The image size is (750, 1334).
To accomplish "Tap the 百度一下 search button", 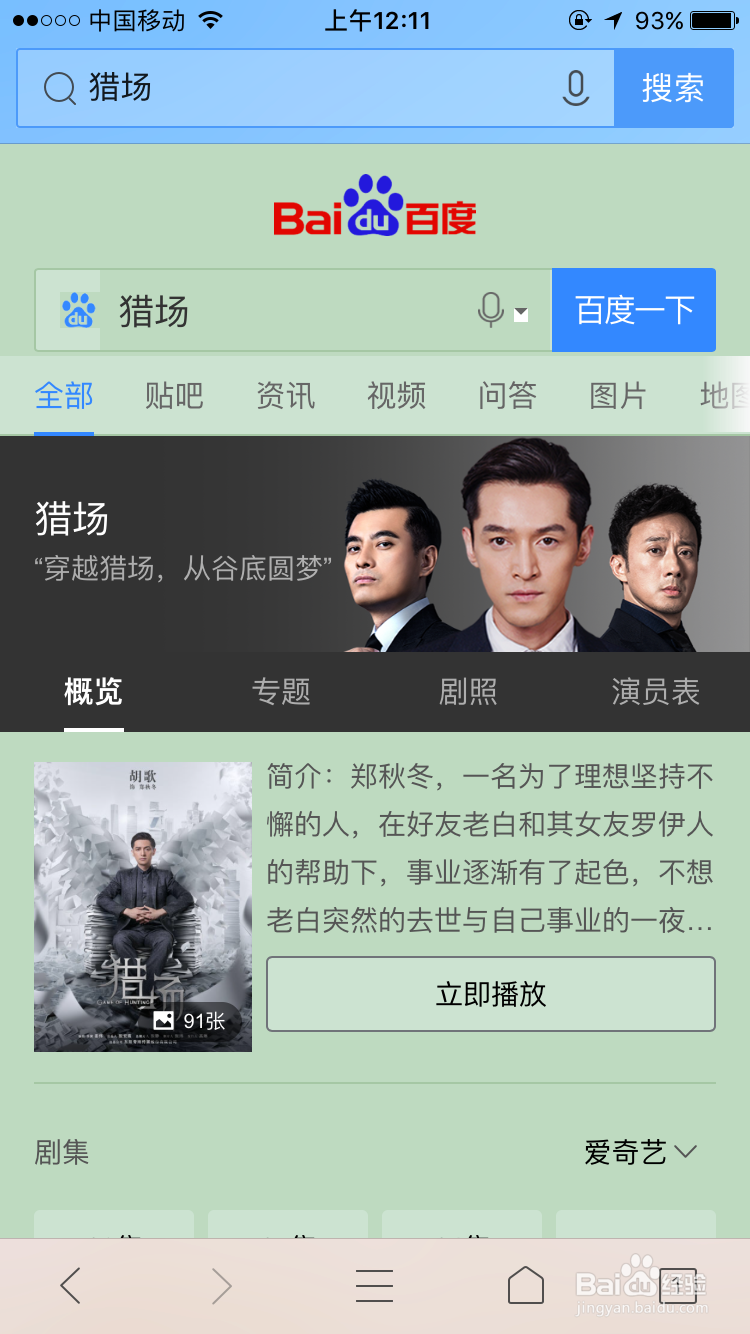I will (x=633, y=310).
